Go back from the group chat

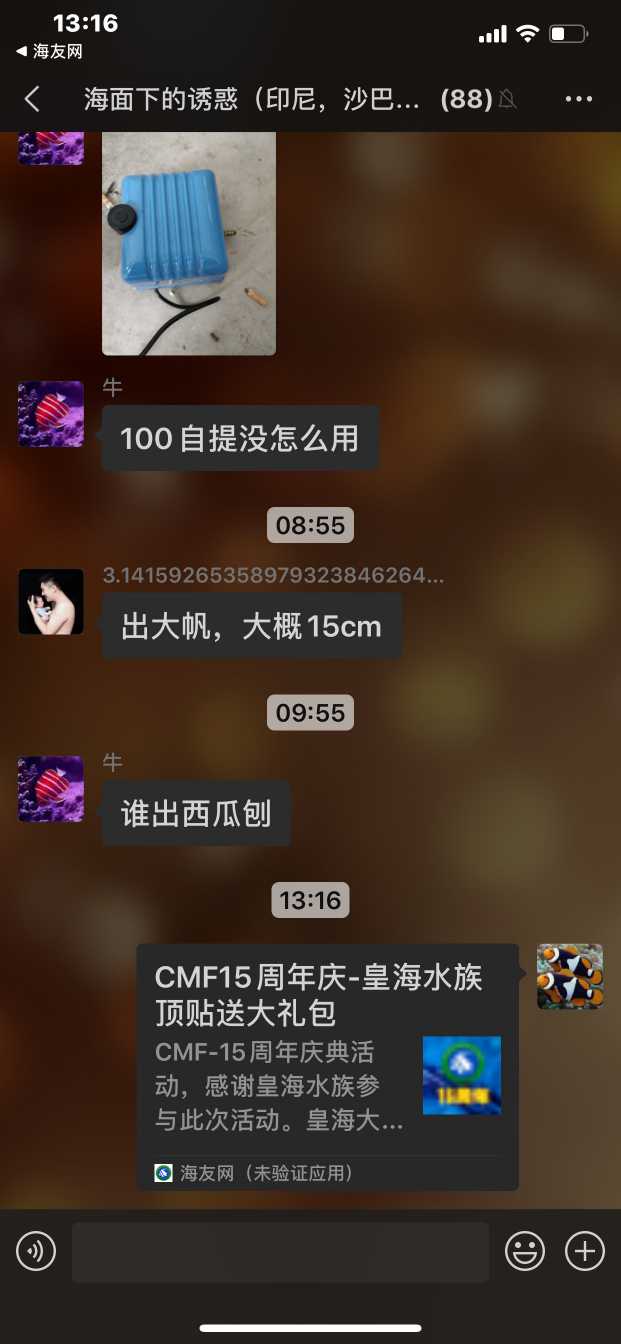[32, 99]
